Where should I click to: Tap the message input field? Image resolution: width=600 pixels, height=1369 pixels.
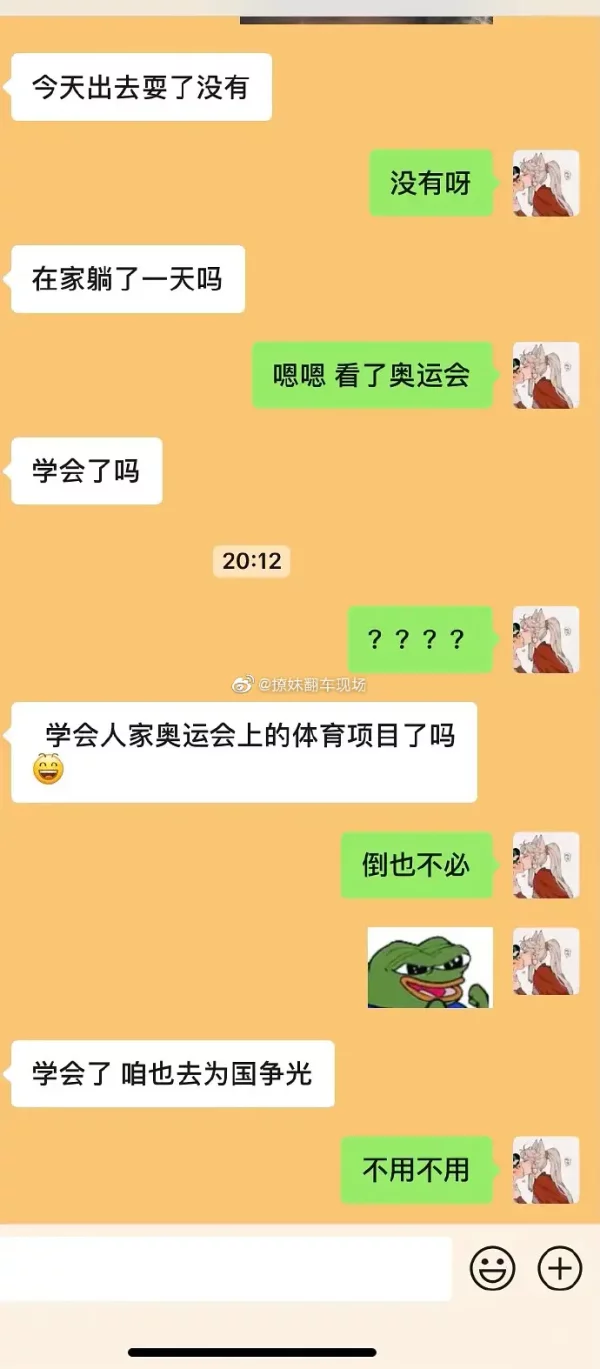225,1269
